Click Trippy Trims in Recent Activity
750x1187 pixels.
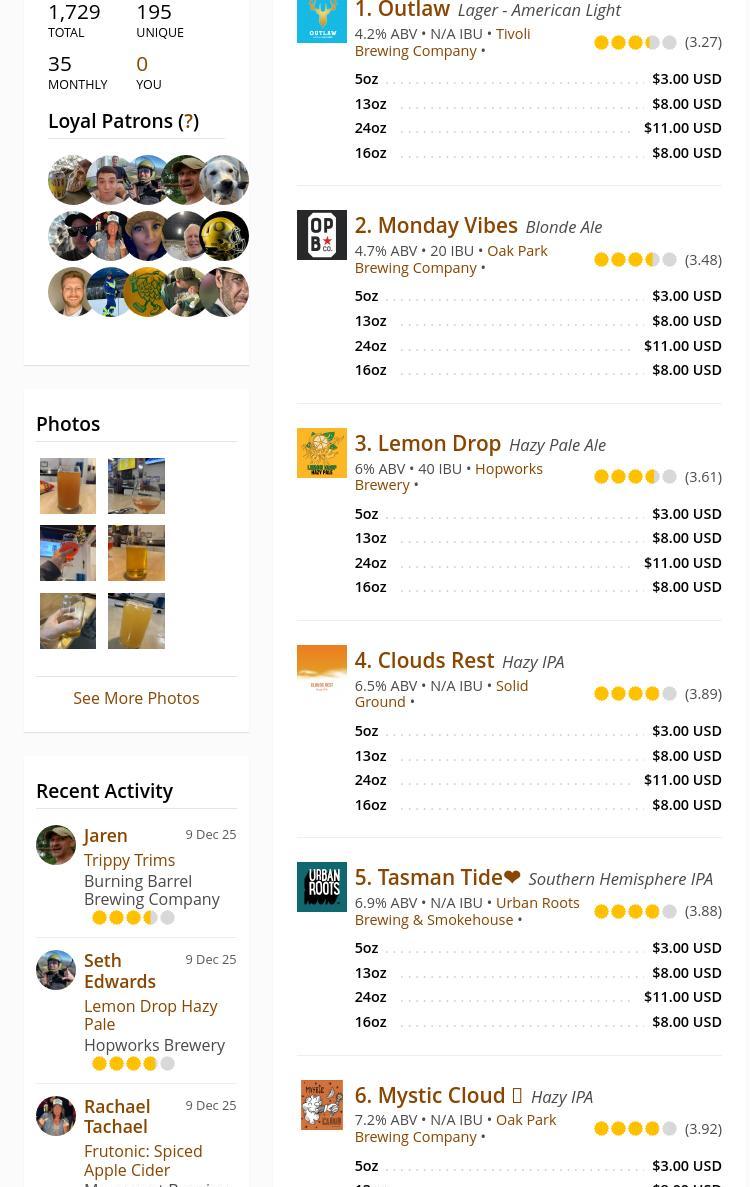click(129, 860)
